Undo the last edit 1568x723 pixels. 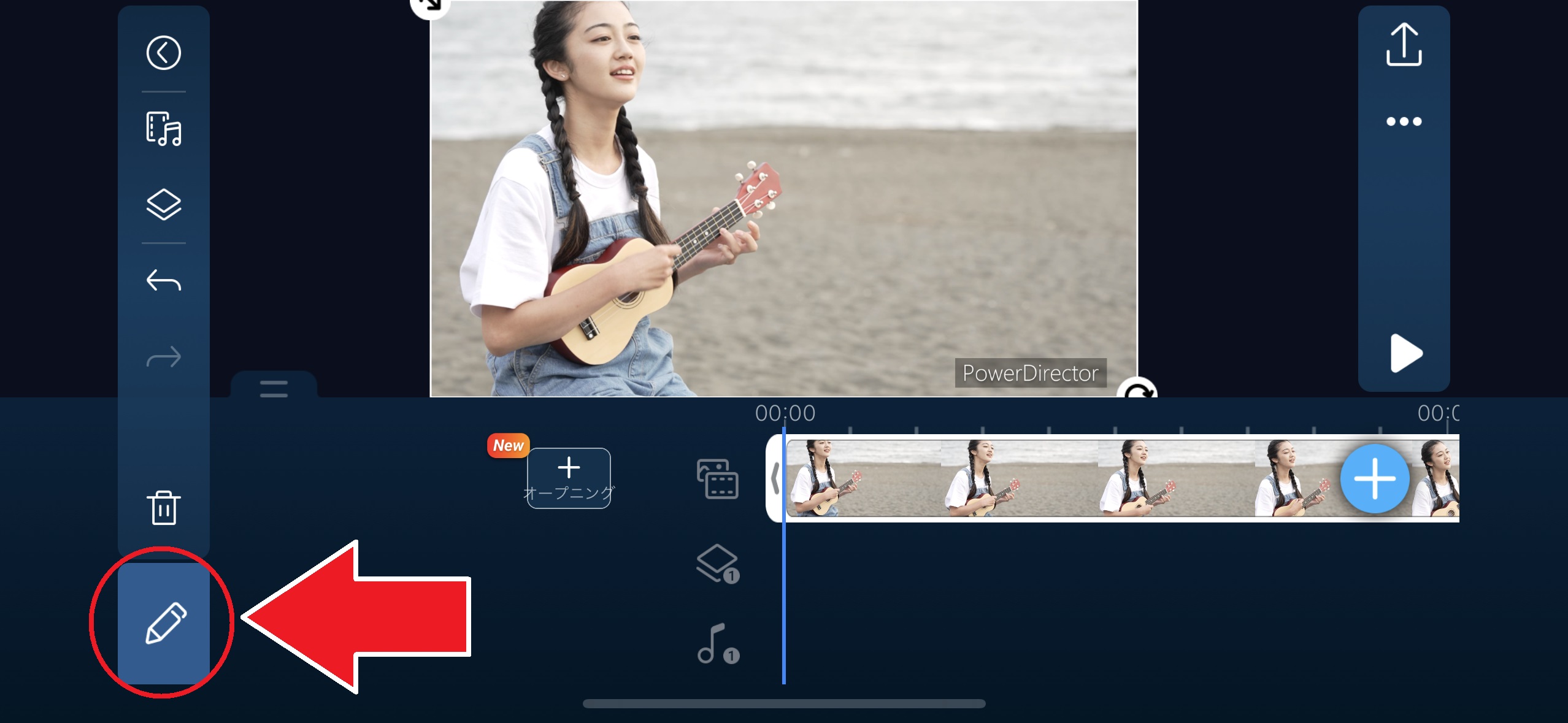pyautogui.click(x=163, y=281)
